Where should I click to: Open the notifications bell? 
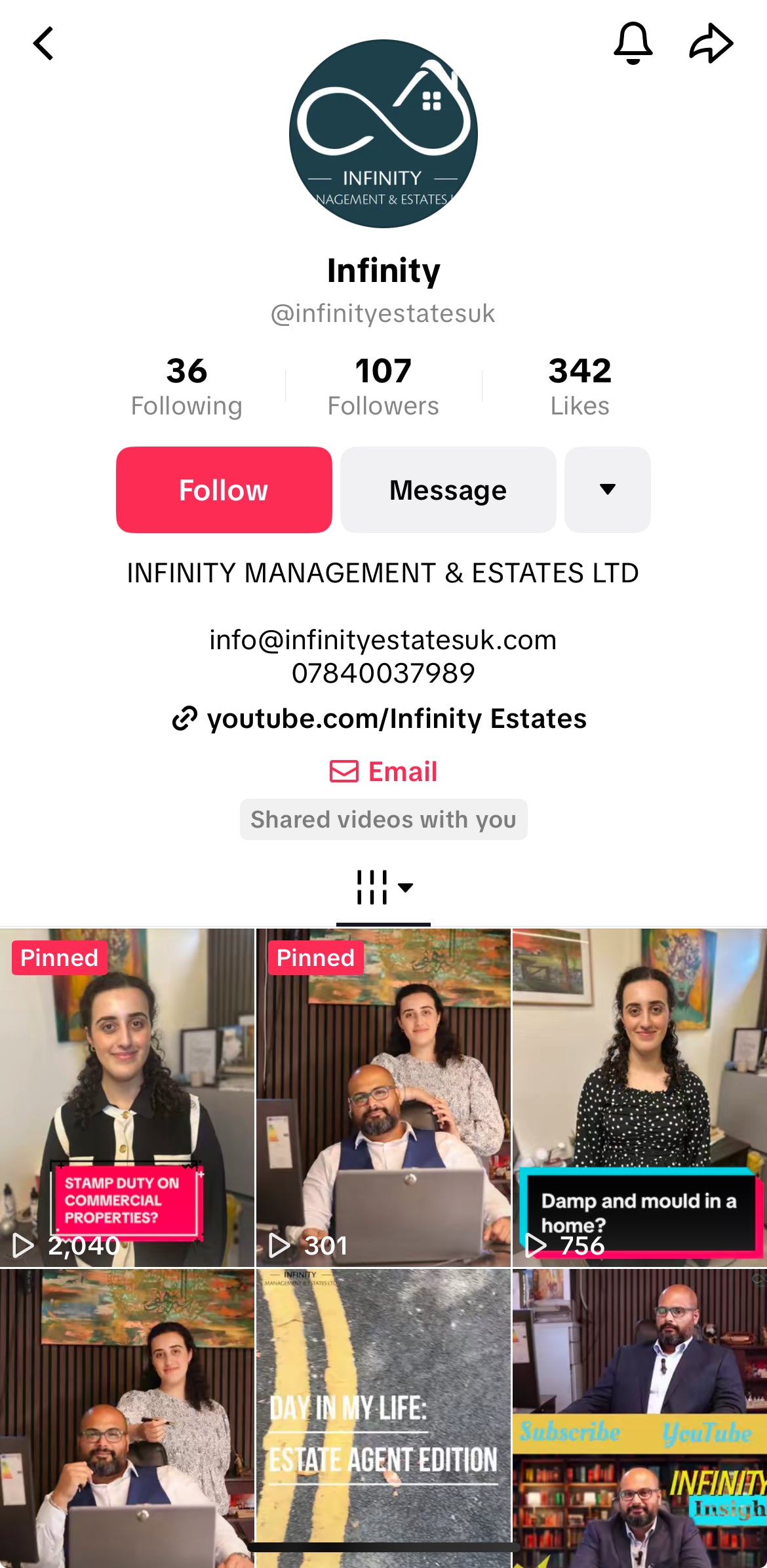(x=633, y=43)
